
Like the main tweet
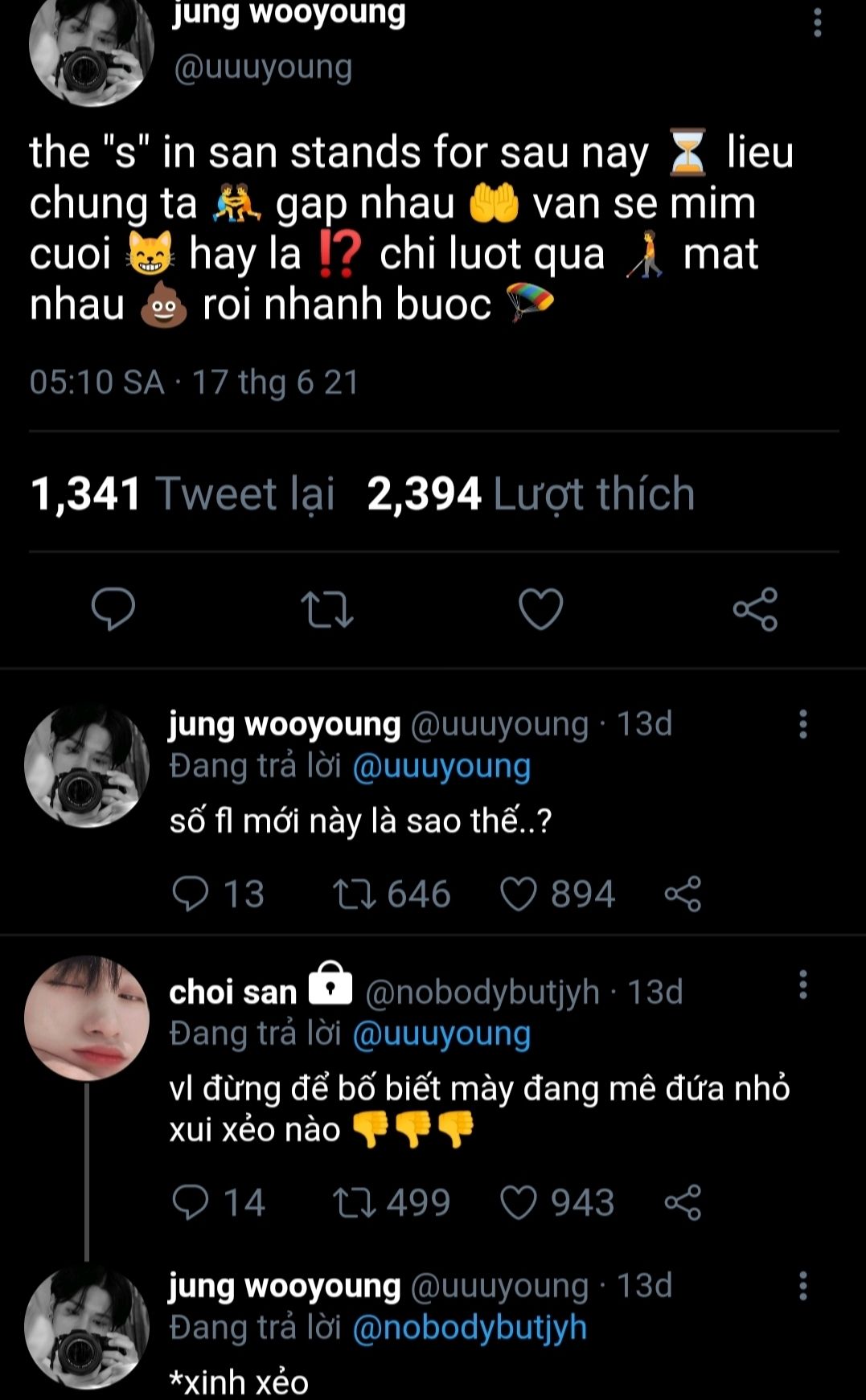coord(540,608)
